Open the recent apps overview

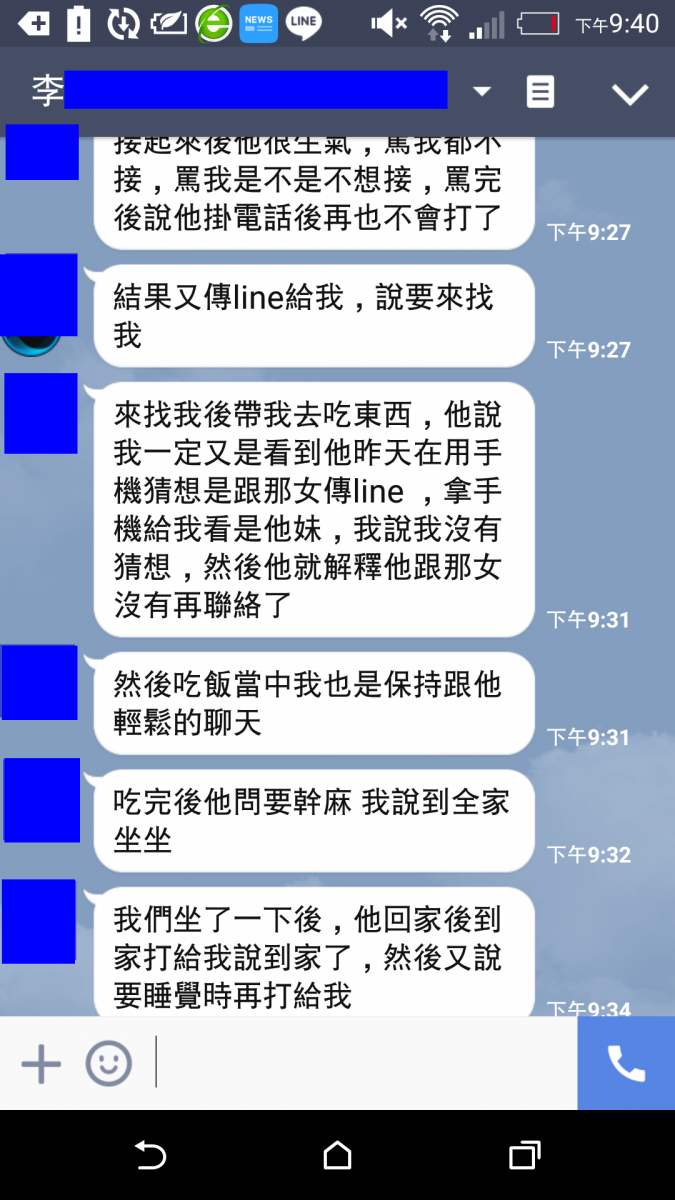tap(524, 1156)
